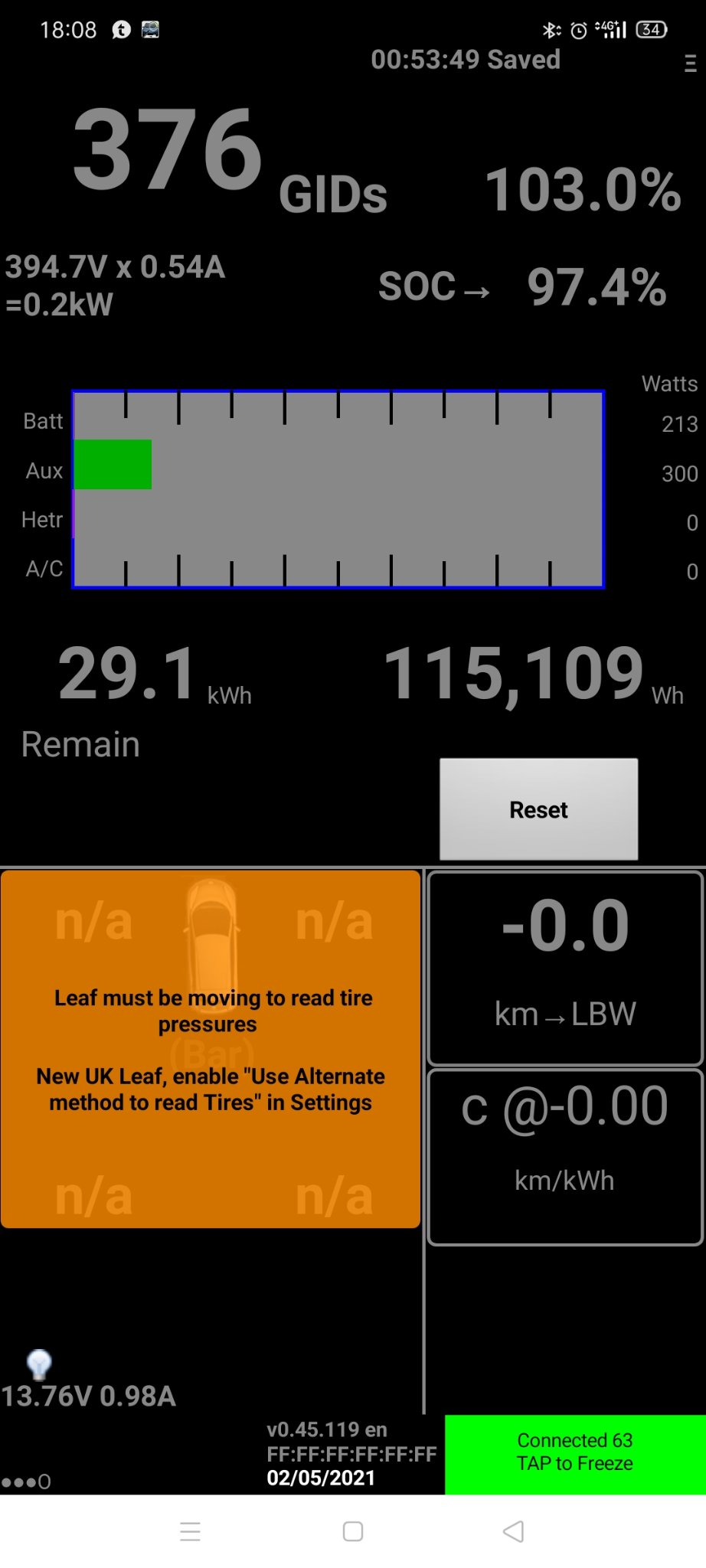Tap the Reset button

[x=538, y=809]
